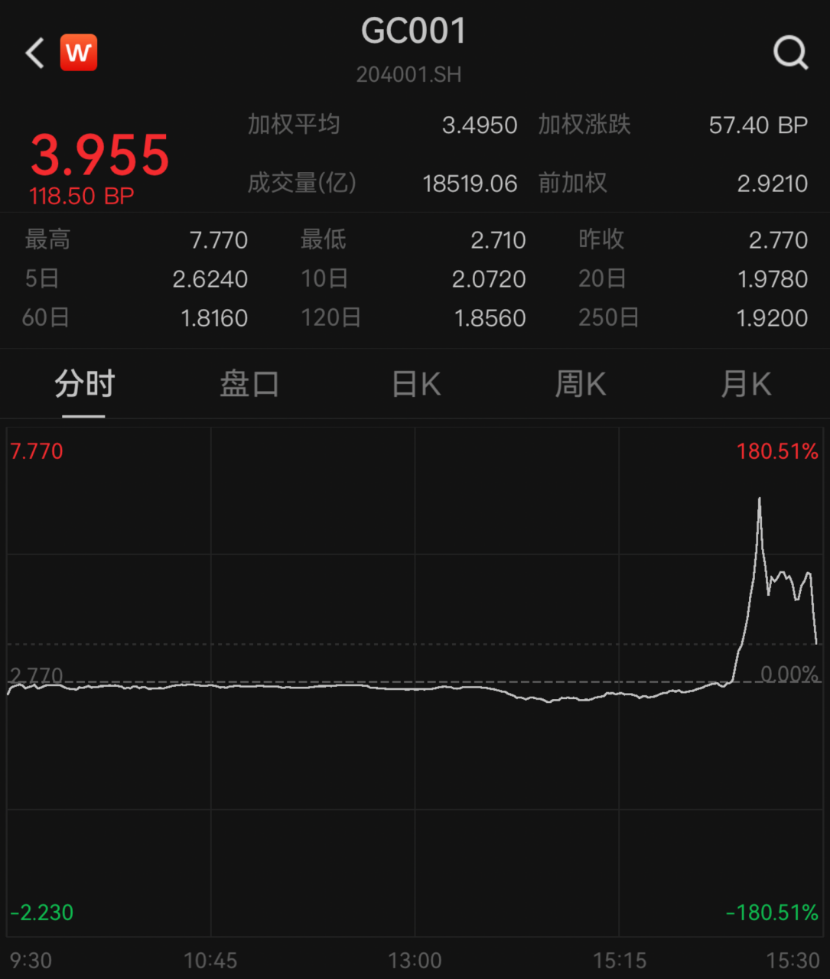This screenshot has width=830, height=979.
Task: Click the GC001 title to view details
Action: pos(414,32)
